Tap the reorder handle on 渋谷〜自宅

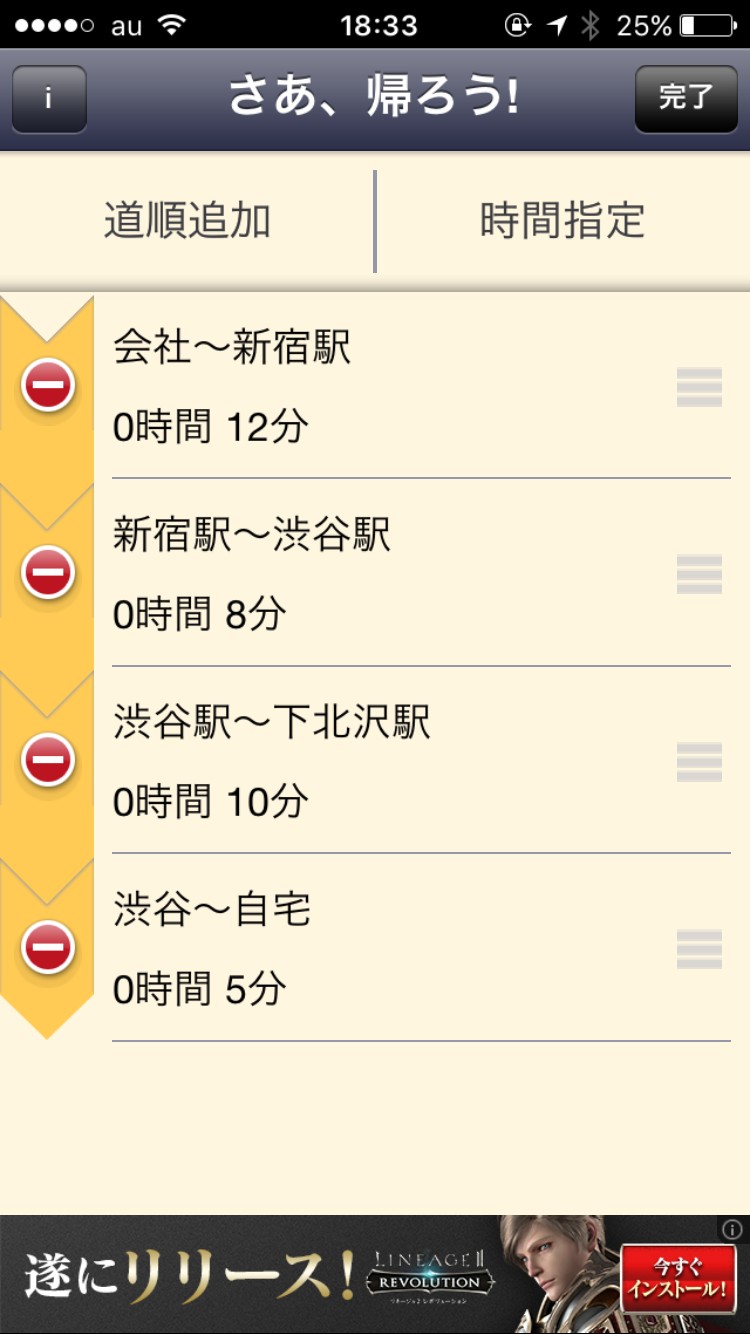pyautogui.click(x=699, y=949)
